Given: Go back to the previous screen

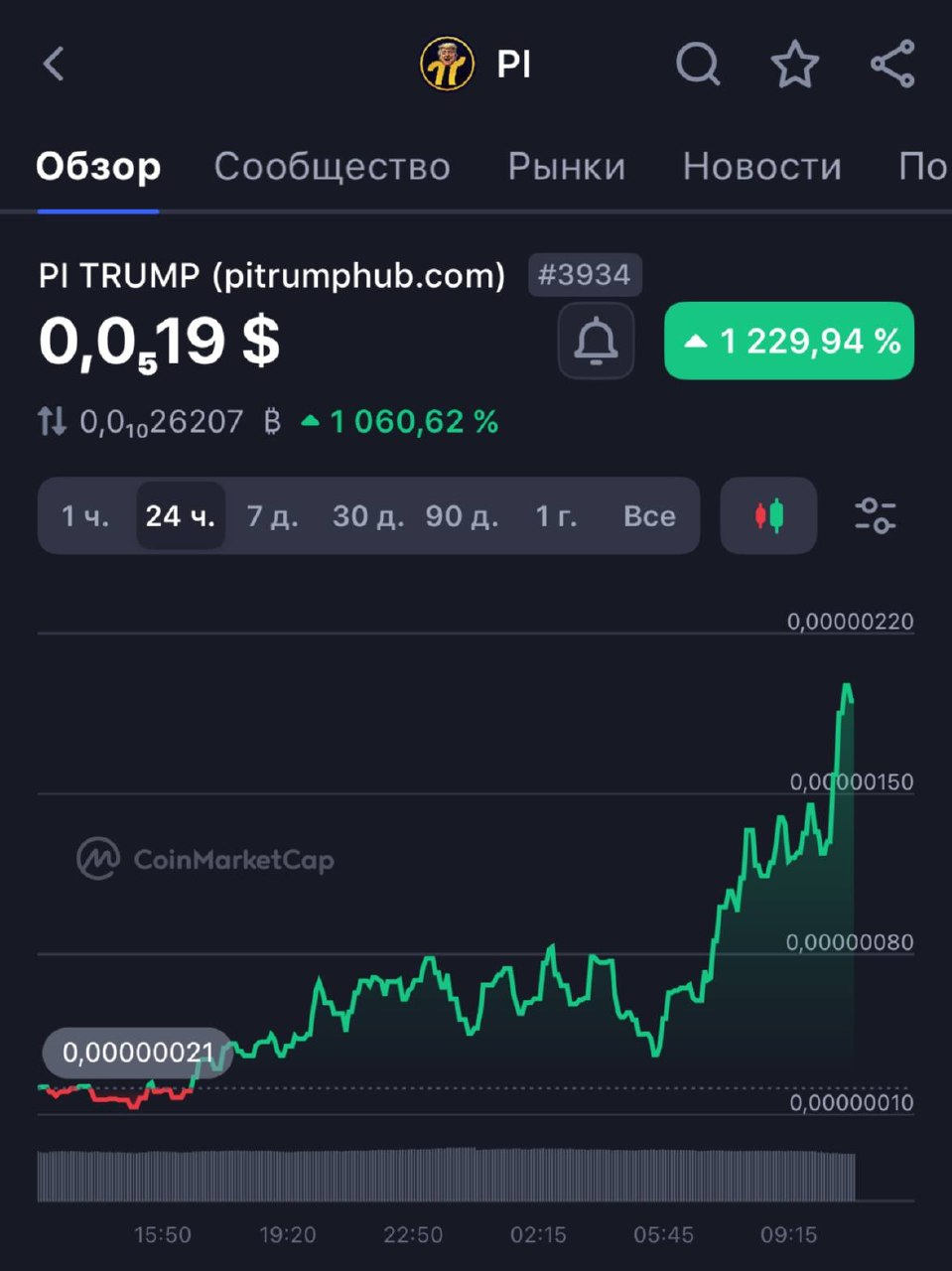Looking at the screenshot, I should click(55, 65).
